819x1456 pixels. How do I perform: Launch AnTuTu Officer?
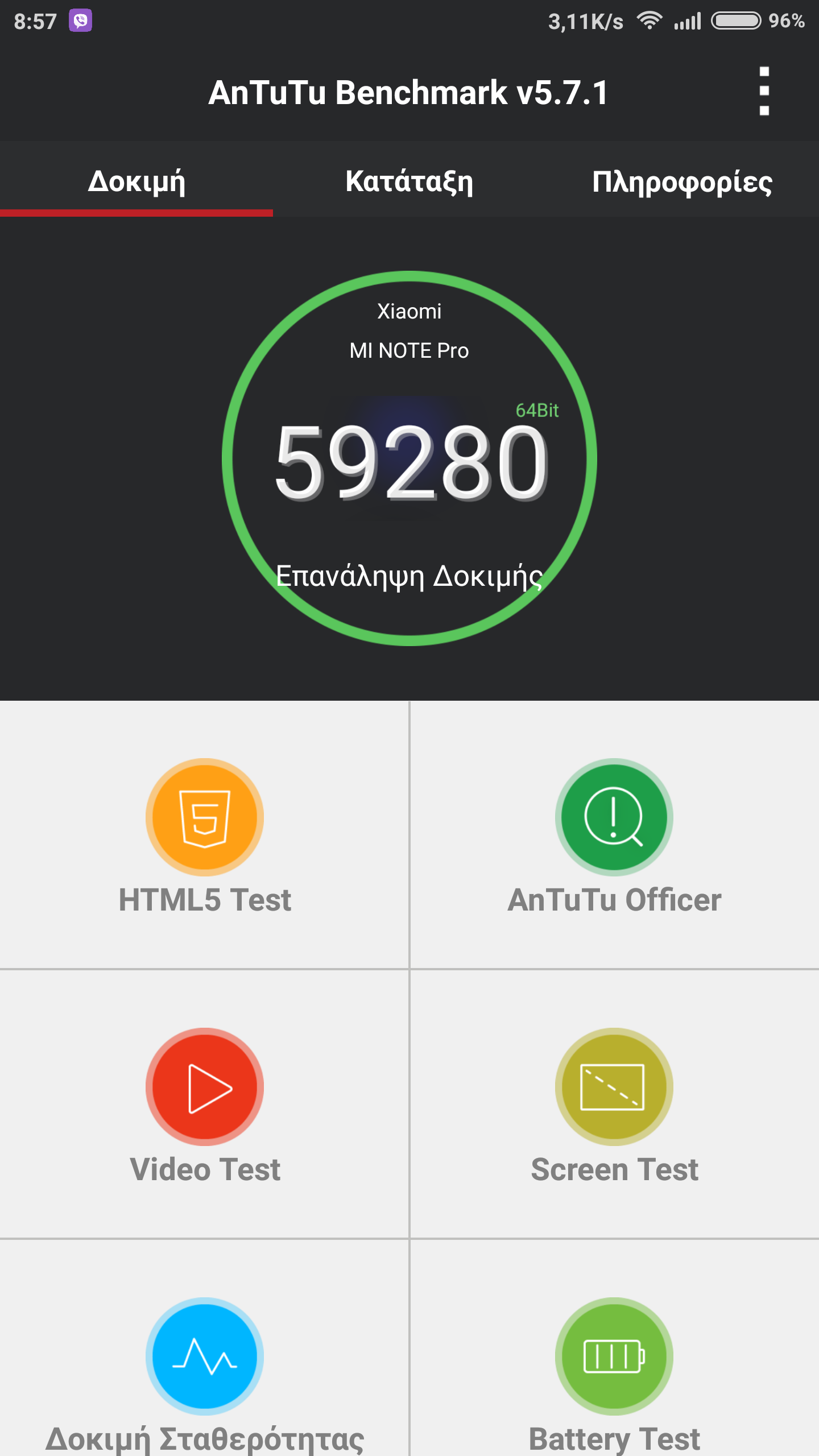click(x=614, y=836)
